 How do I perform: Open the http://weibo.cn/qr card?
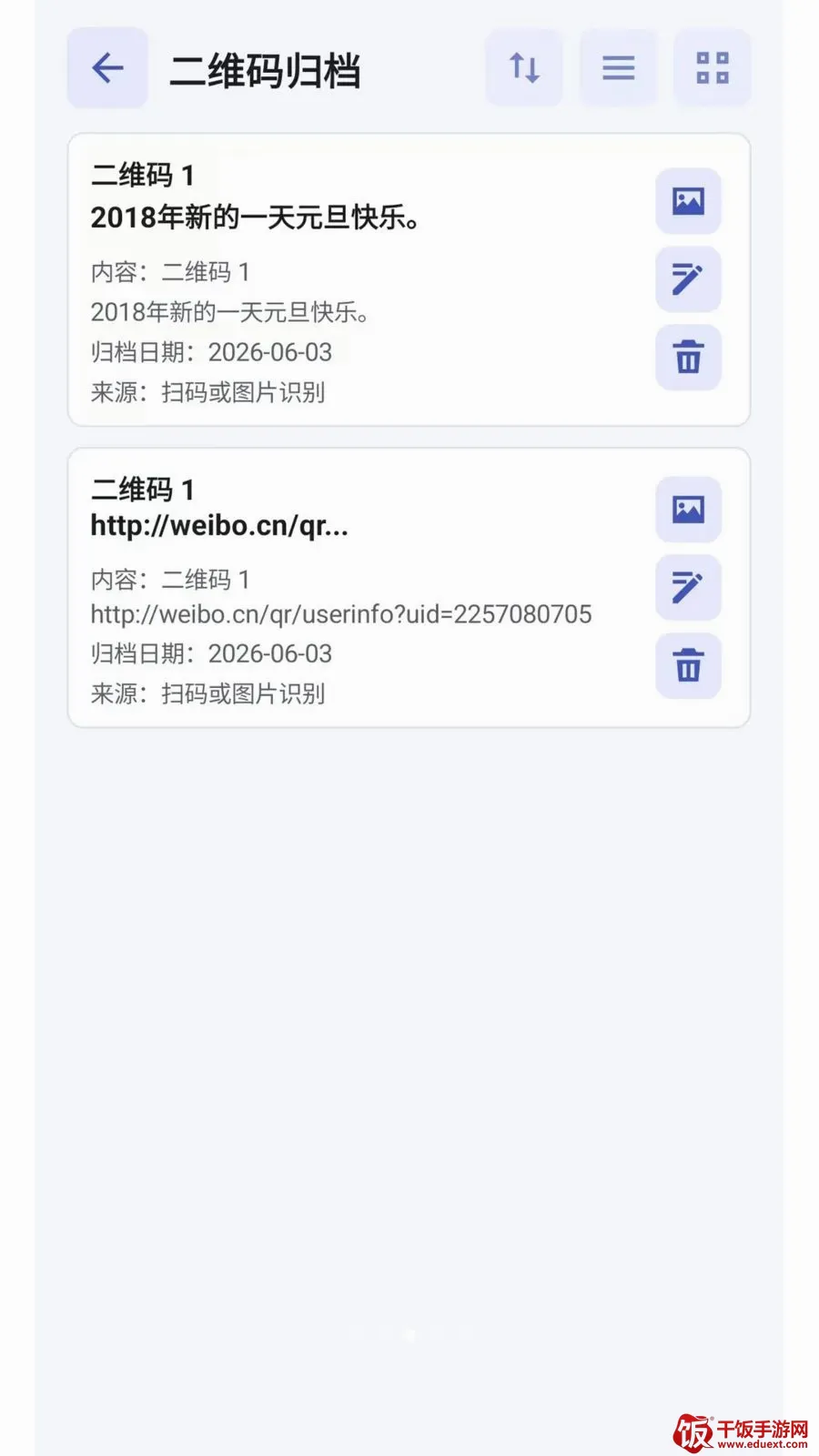click(x=364, y=588)
